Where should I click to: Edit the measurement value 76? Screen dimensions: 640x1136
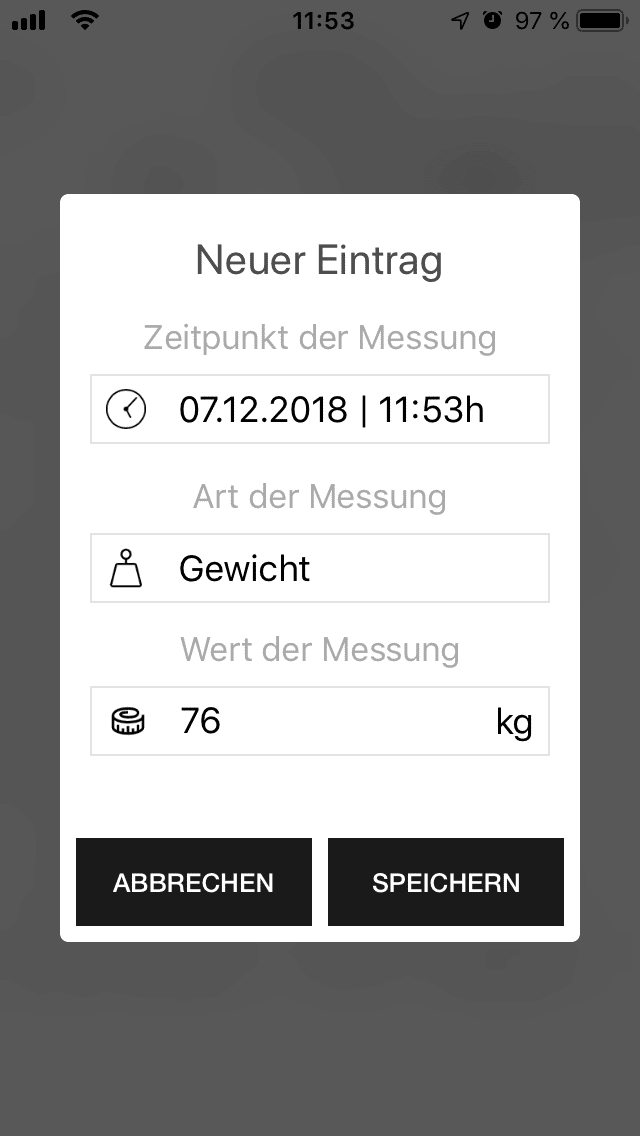pos(320,721)
